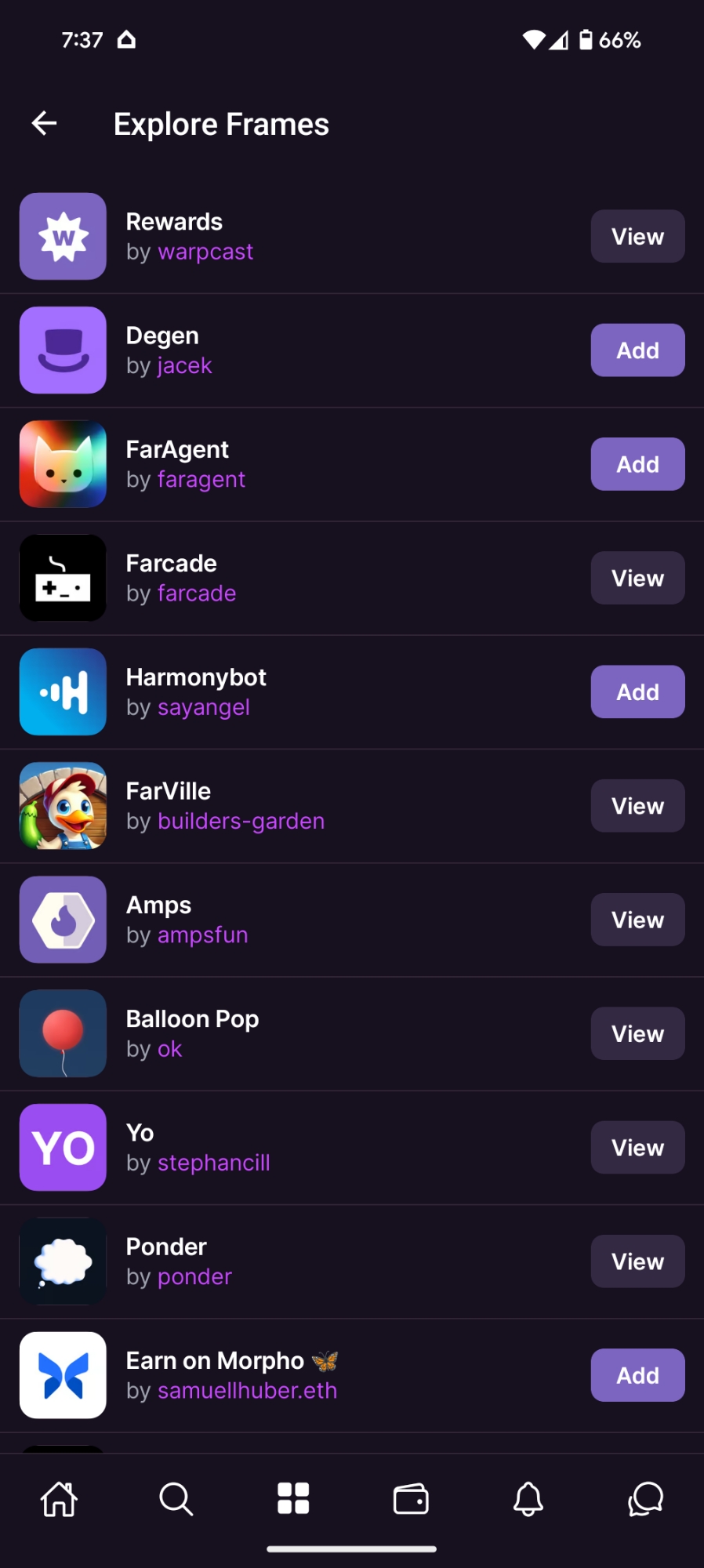
Task: Open the builders-garden profile link
Action: point(241,822)
